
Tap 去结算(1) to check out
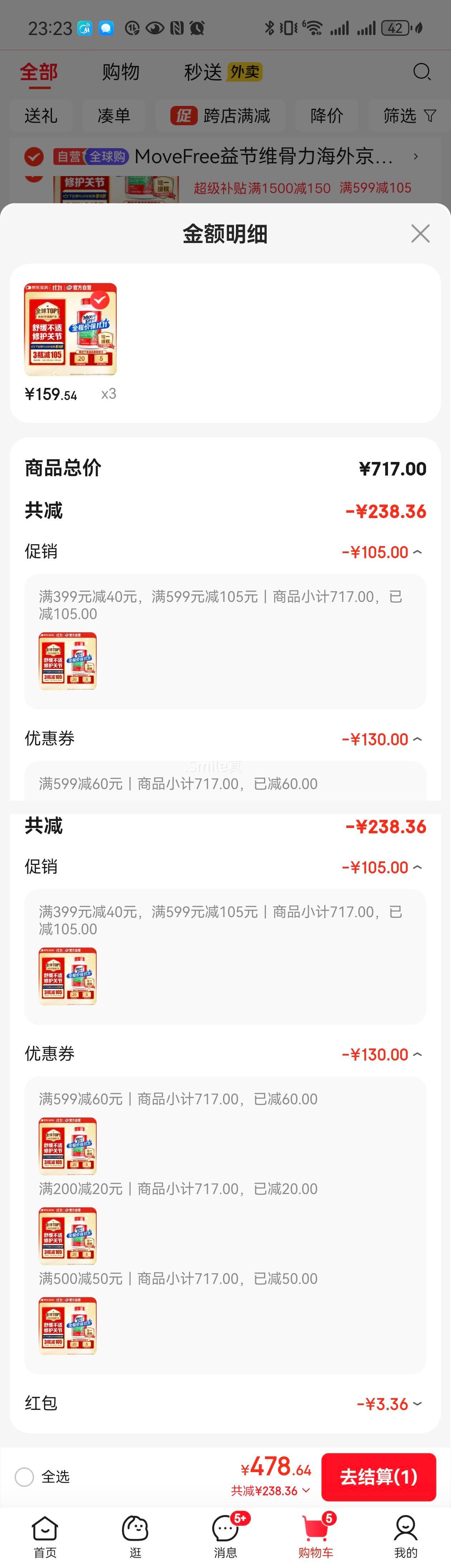pos(378,1477)
